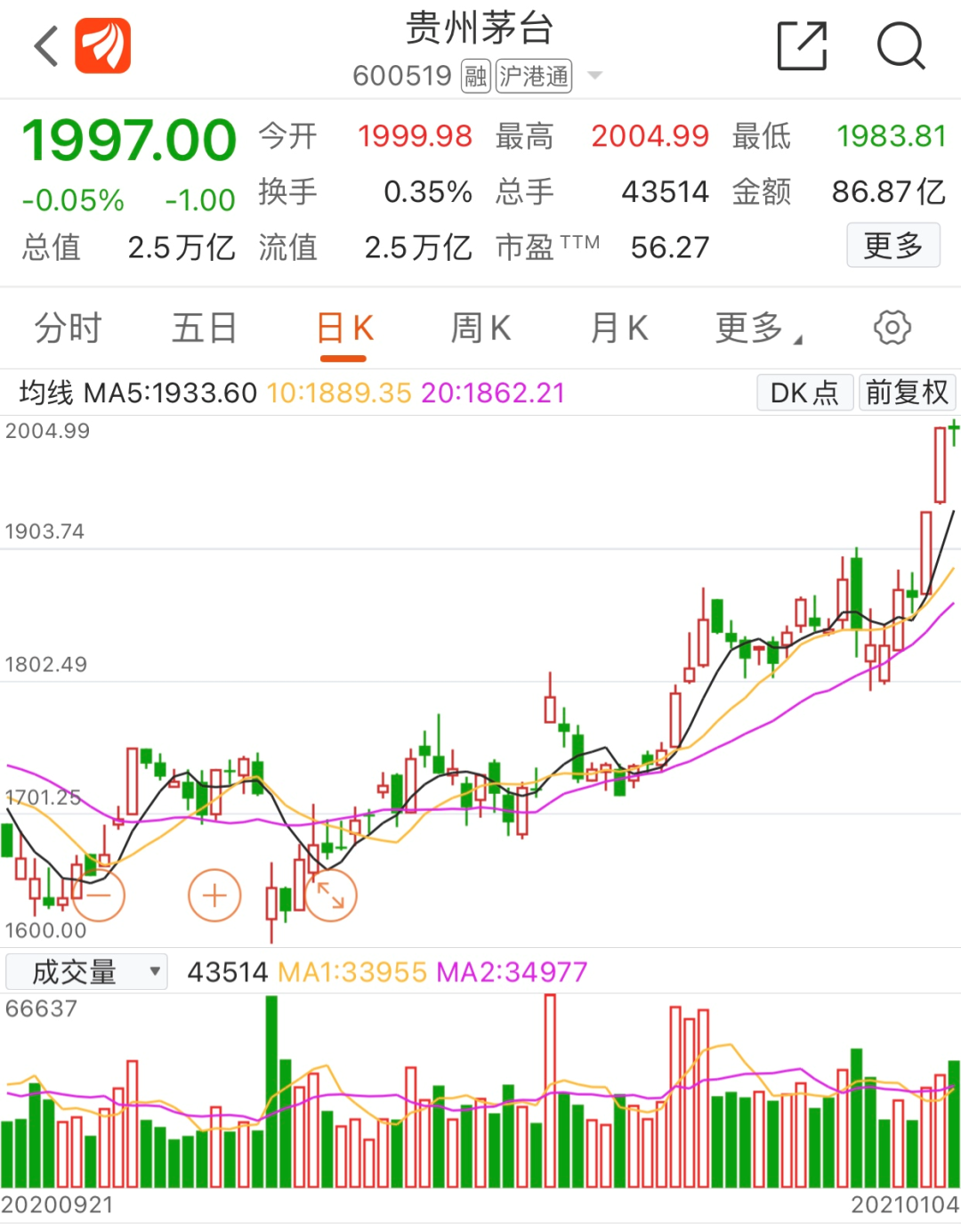961x1232 pixels.
Task: Open chart settings gear icon
Action: pos(892,328)
